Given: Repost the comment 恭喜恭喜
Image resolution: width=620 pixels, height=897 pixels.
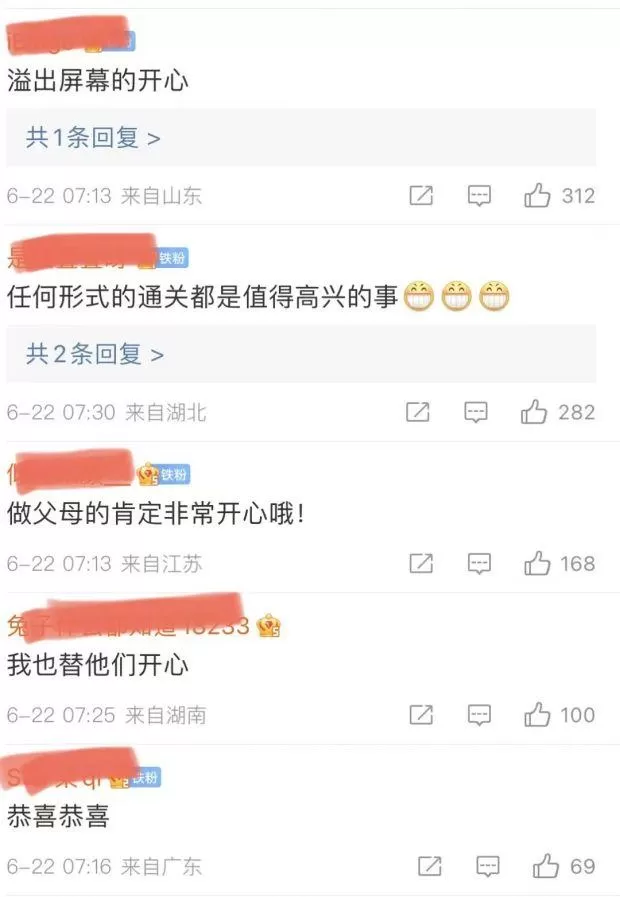Looking at the screenshot, I should 430,865.
